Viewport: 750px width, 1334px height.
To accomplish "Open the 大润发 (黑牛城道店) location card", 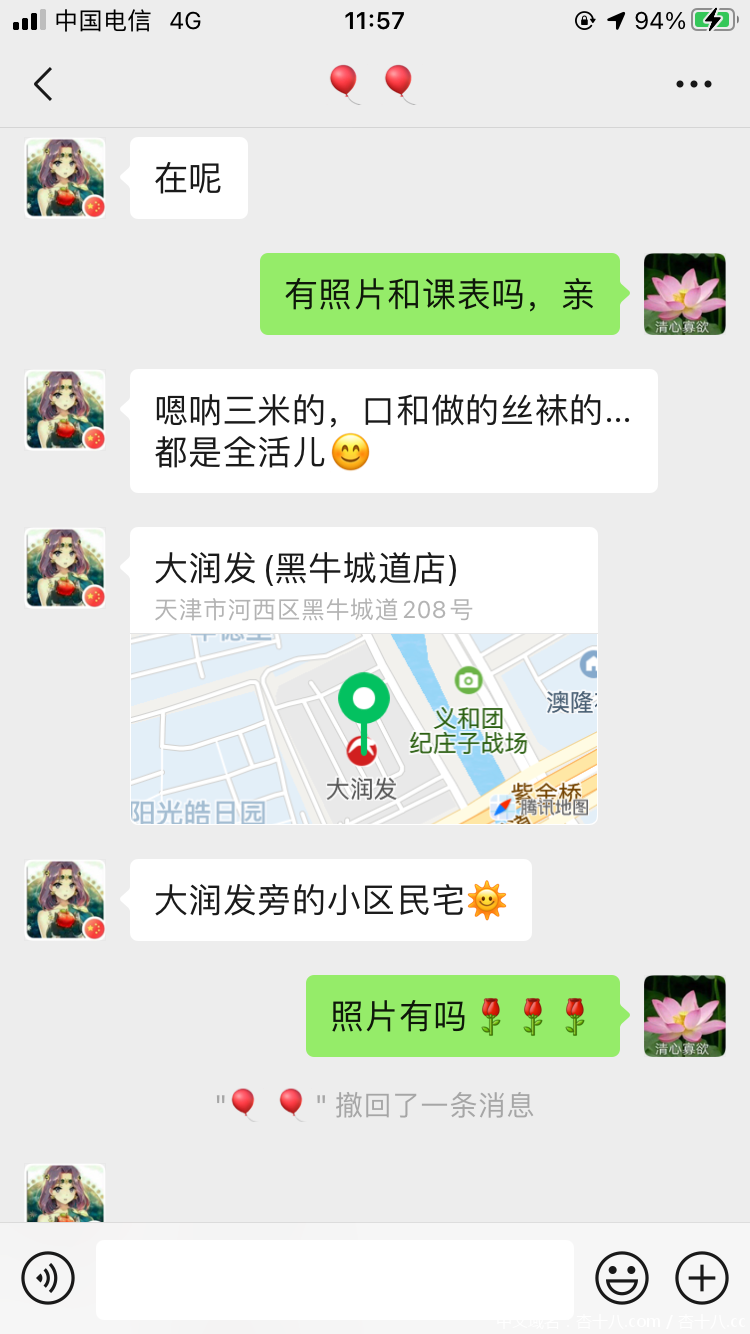I will click(364, 676).
